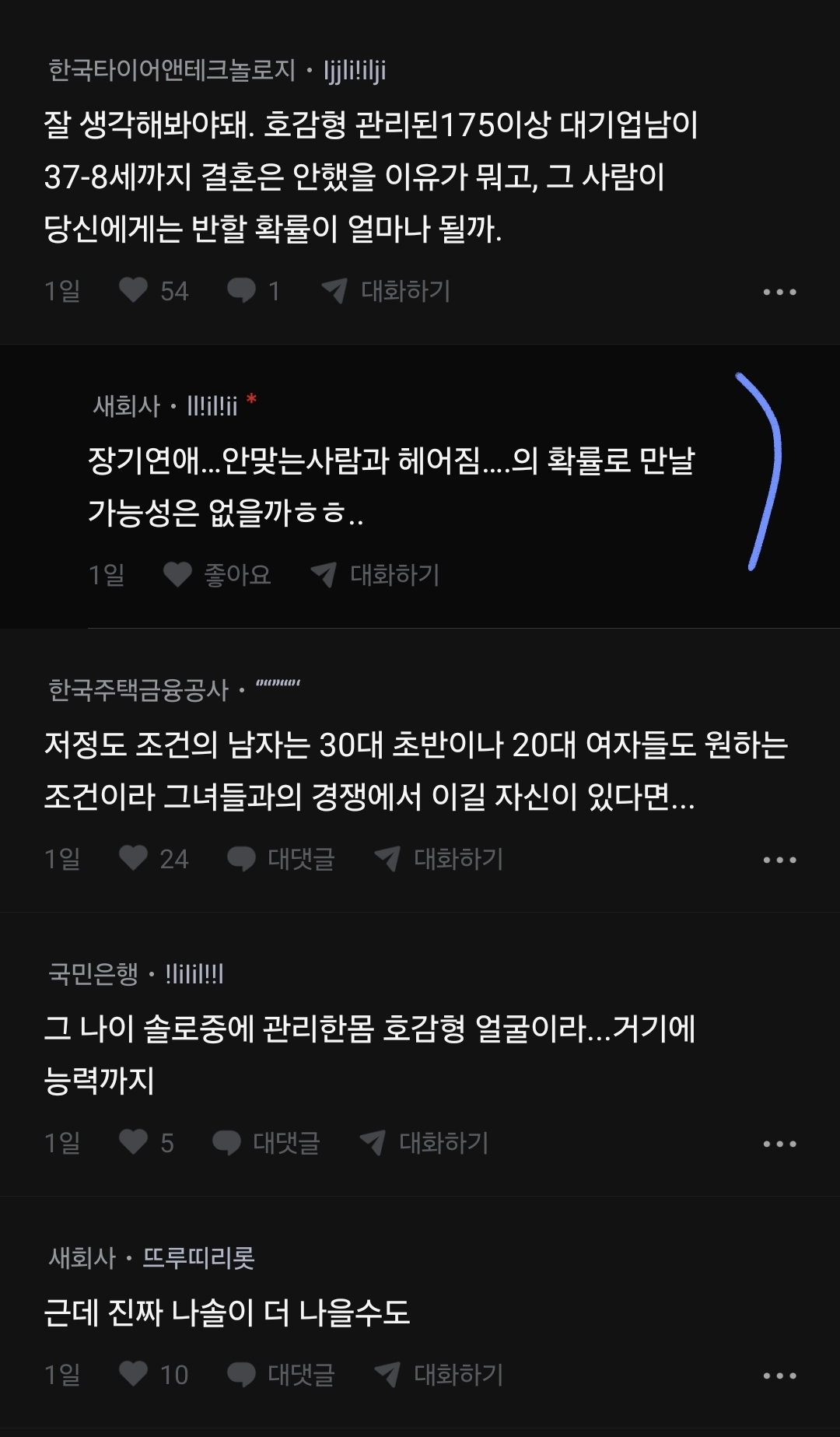840x1437 pixels.
Task: Start 대화하기 with the 한국주택금융공사 commenter
Action: click(439, 859)
